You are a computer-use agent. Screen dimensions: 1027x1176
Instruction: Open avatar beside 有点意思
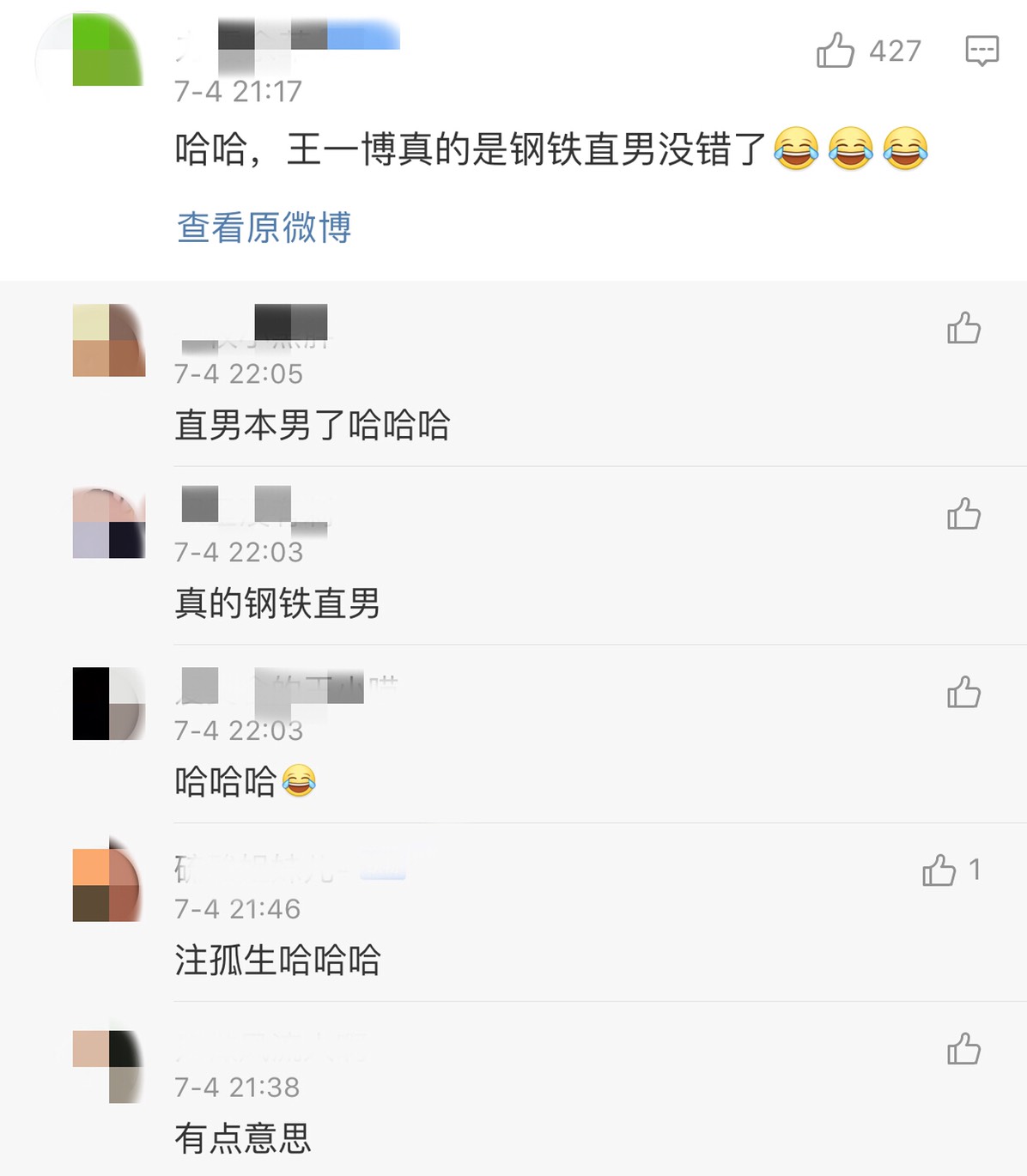tap(108, 1065)
